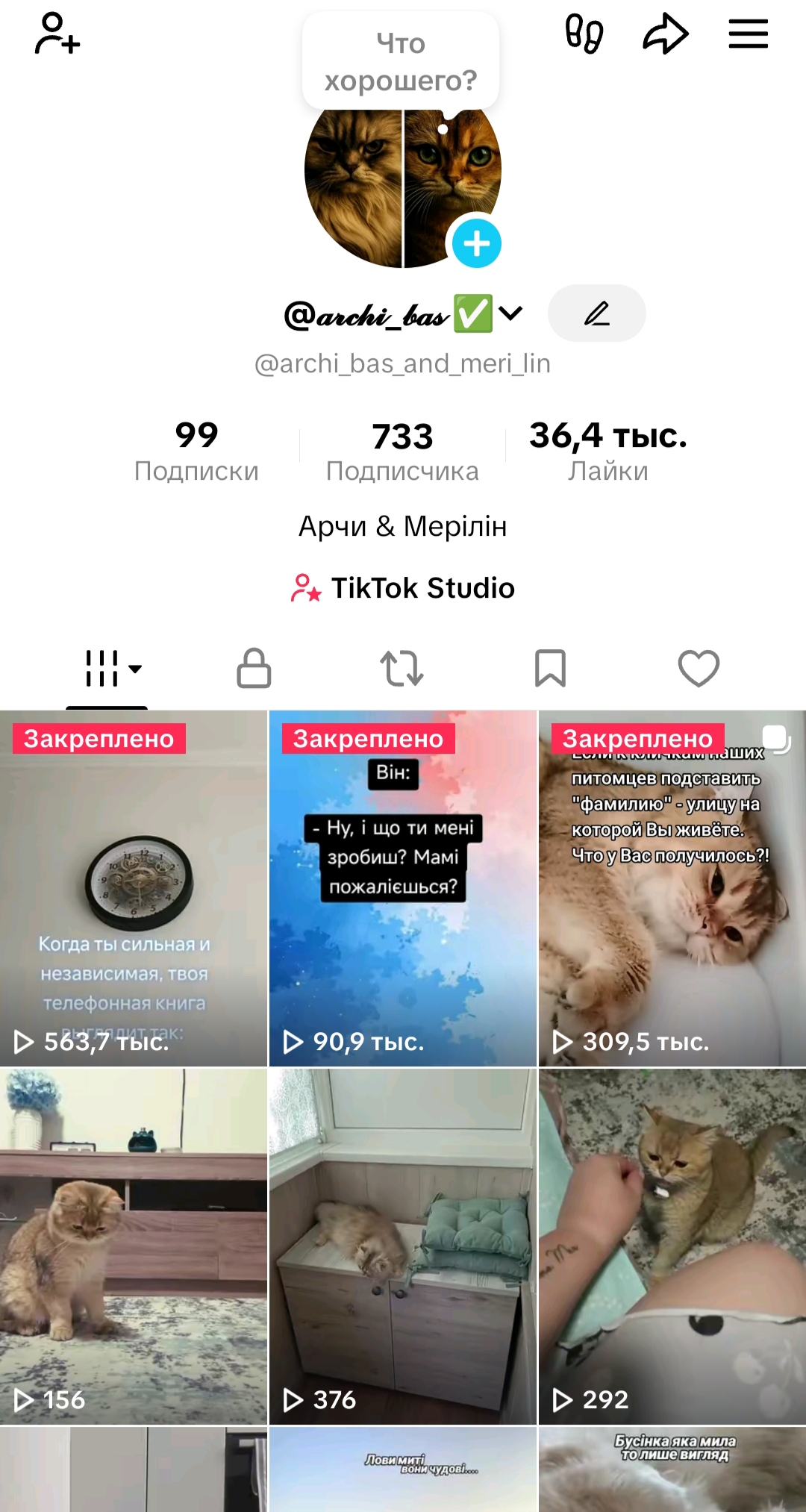Image resolution: width=806 pixels, height=1512 pixels.
Task: Switch to the liked videos heart tab
Action: point(699,668)
